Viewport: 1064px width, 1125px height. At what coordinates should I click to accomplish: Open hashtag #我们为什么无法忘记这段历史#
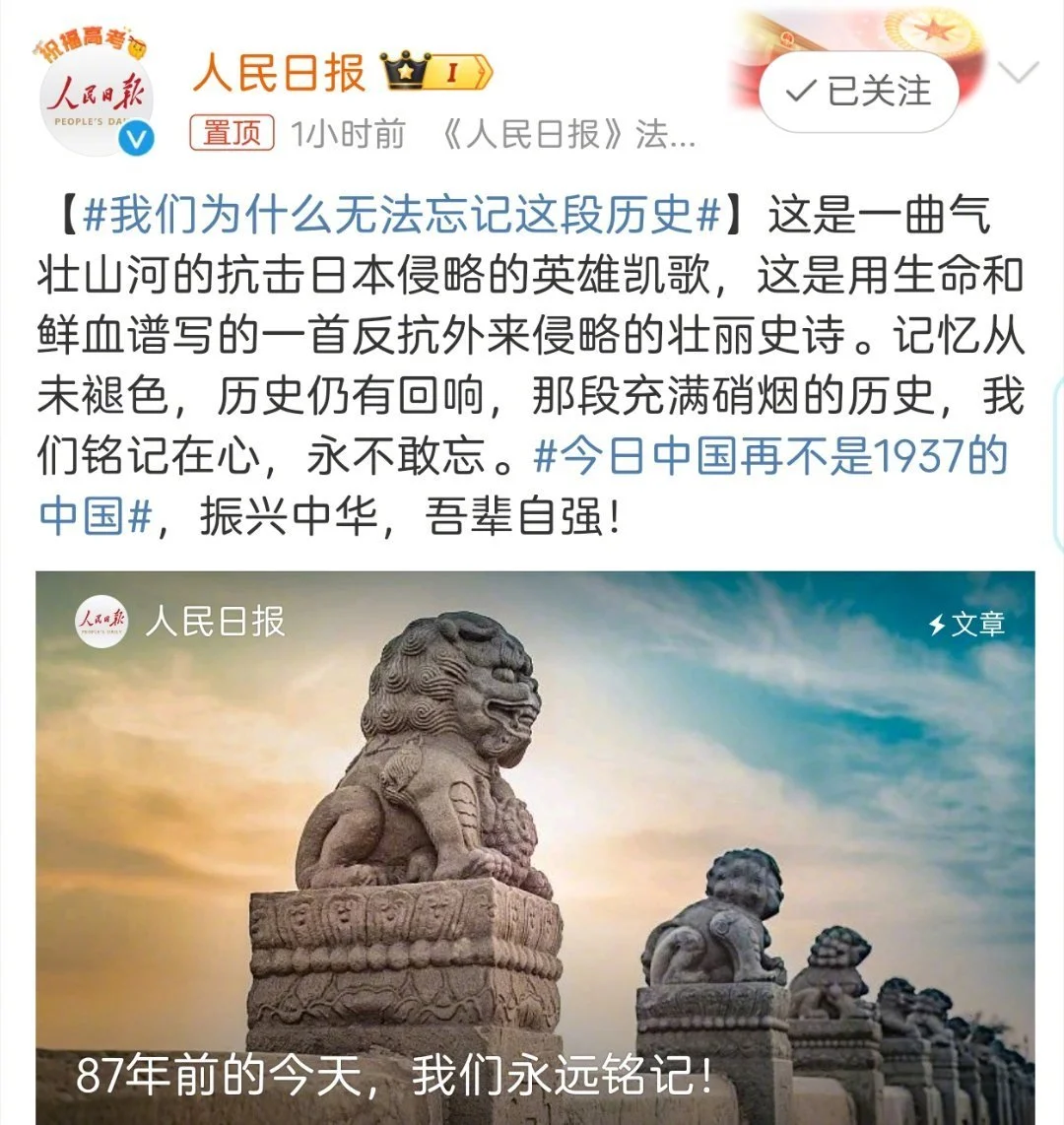[x=403, y=217]
